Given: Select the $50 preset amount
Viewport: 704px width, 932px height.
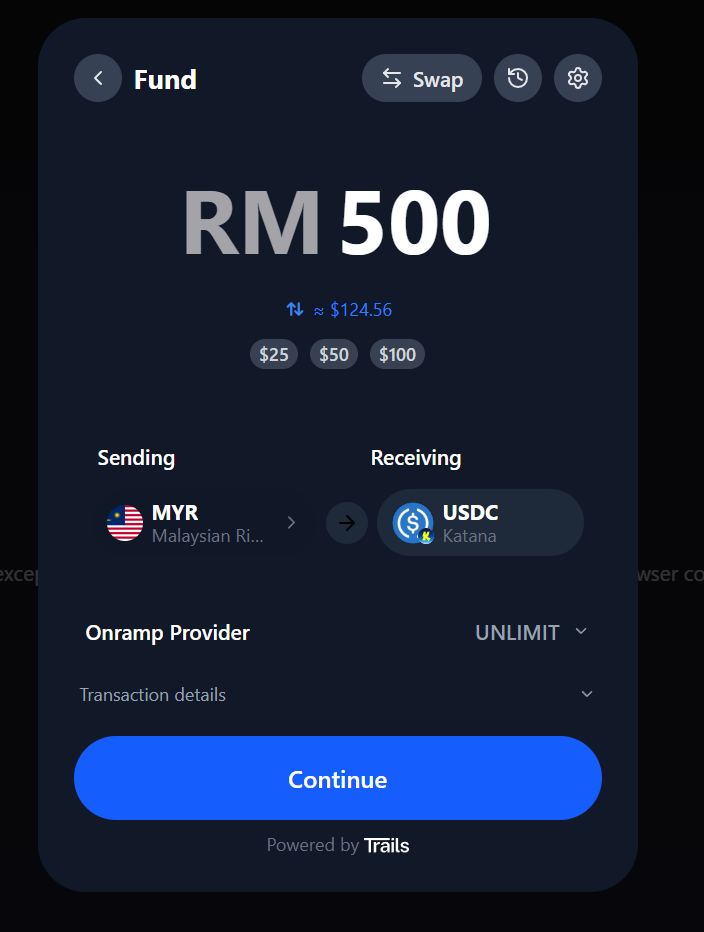Looking at the screenshot, I should 333,354.
